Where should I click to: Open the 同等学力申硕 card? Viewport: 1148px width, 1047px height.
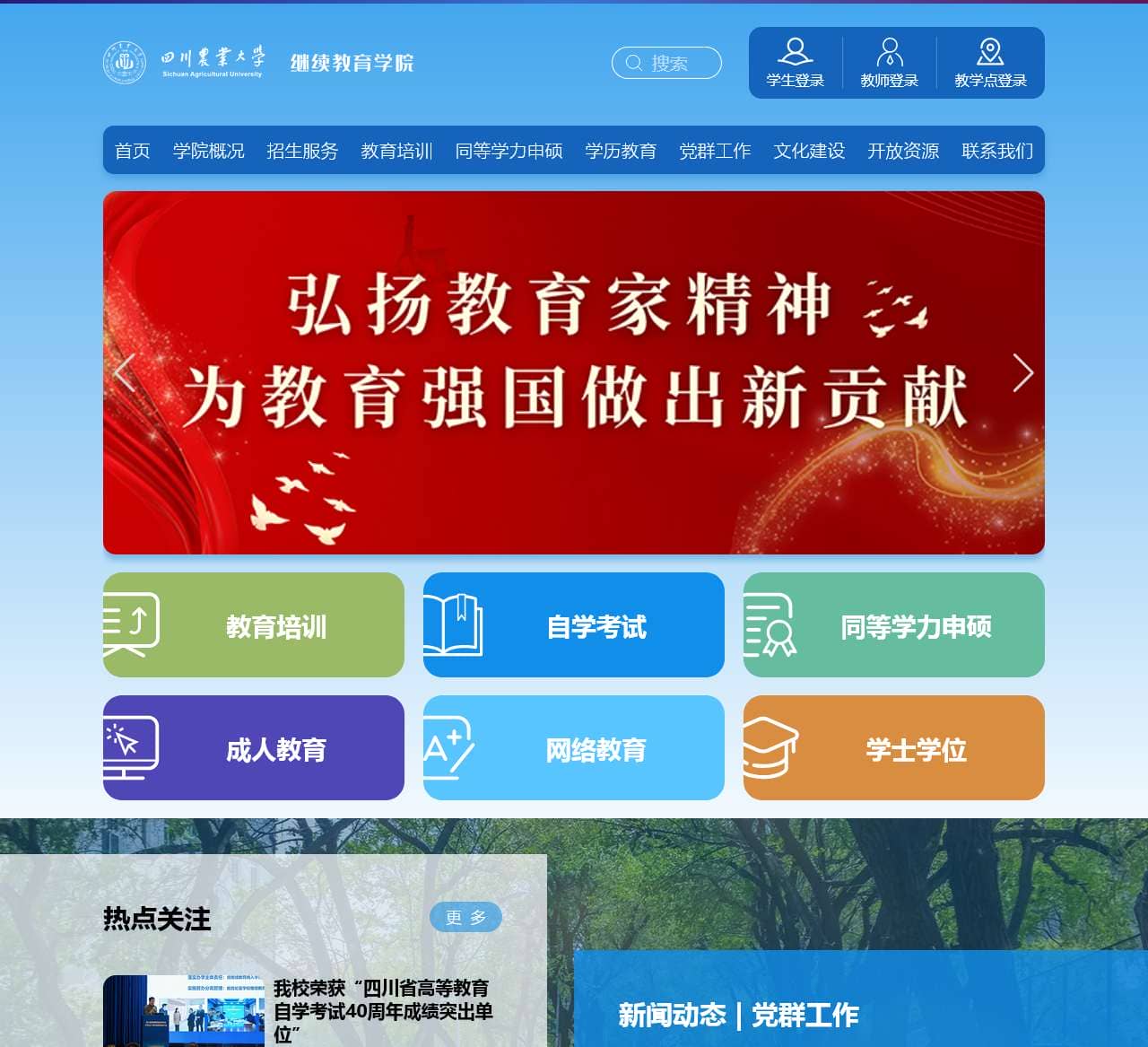pyautogui.click(x=893, y=625)
